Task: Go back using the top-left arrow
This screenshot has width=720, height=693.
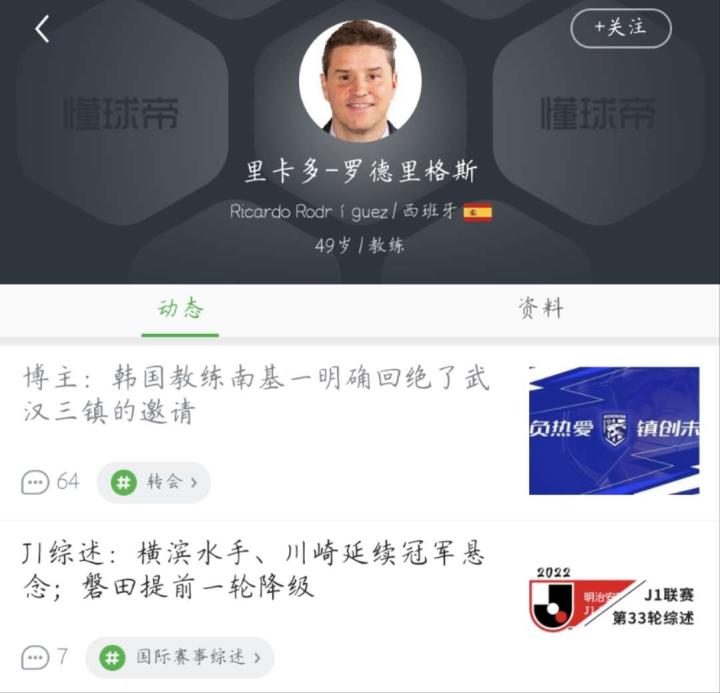Action: tap(42, 30)
